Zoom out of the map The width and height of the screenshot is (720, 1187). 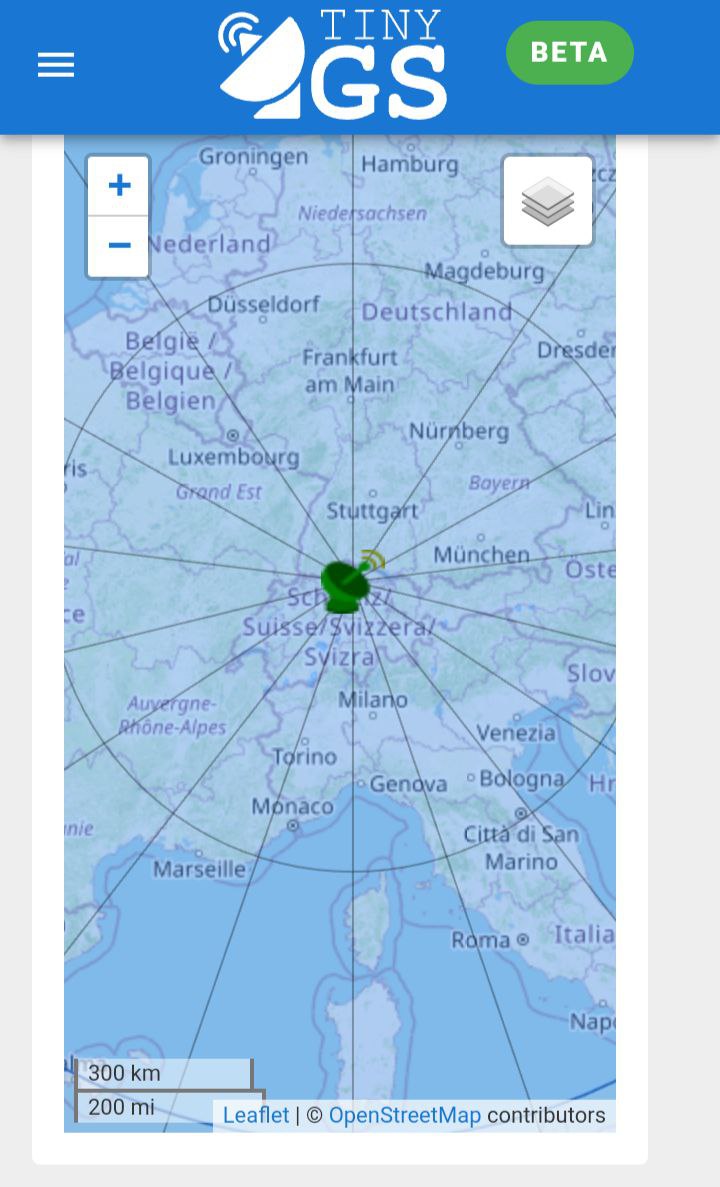pos(119,246)
